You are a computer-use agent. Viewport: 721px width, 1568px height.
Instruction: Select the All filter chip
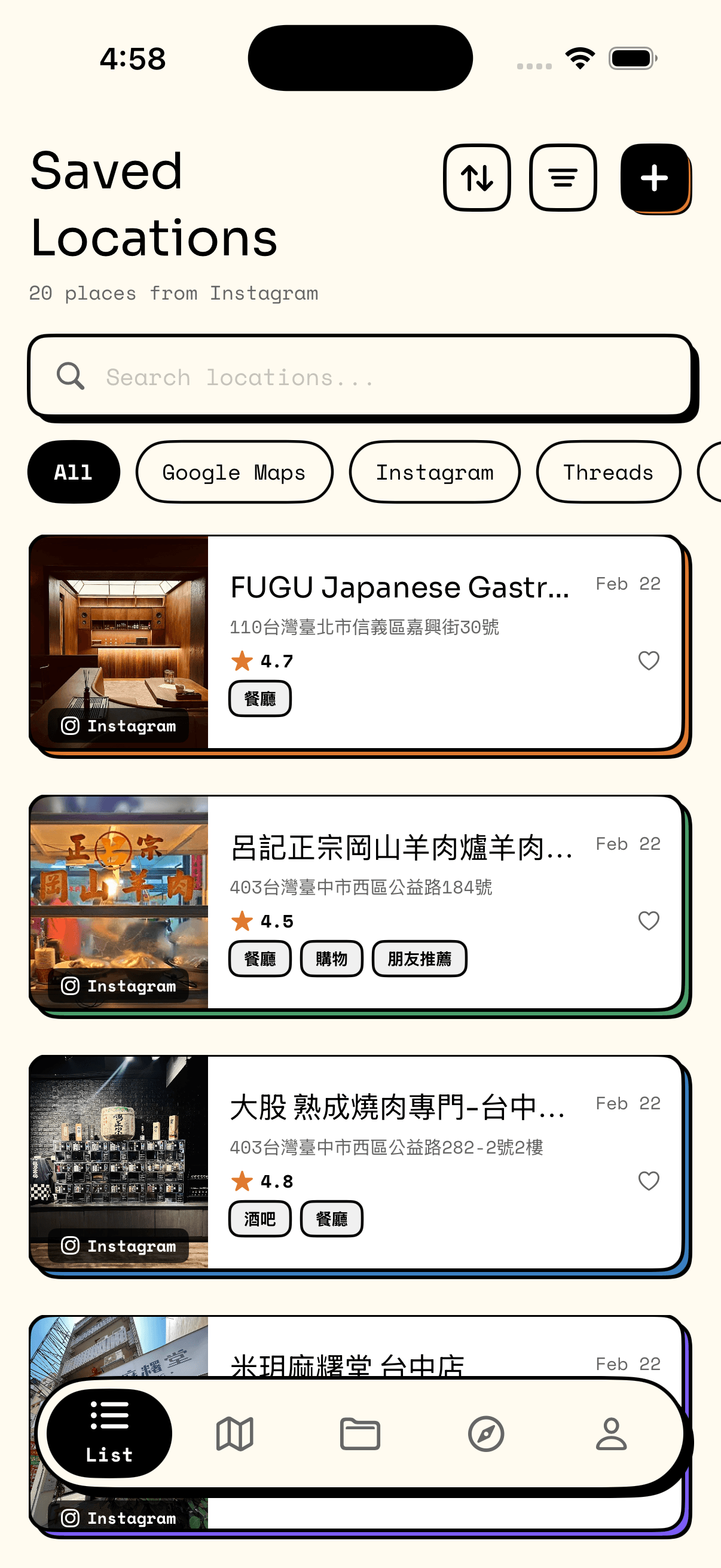pyautogui.click(x=74, y=472)
